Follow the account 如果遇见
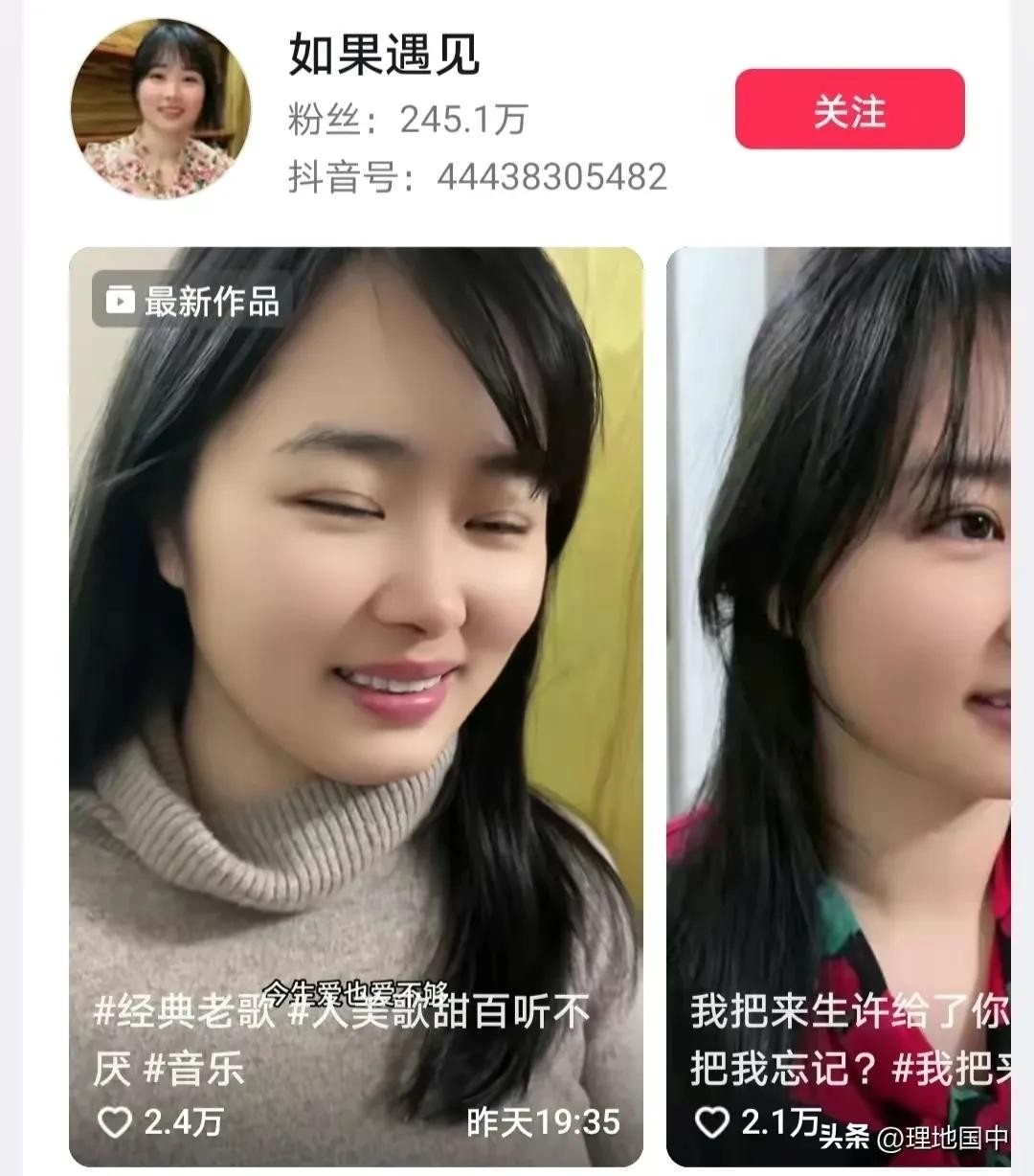The image size is (1034, 1176). click(849, 109)
